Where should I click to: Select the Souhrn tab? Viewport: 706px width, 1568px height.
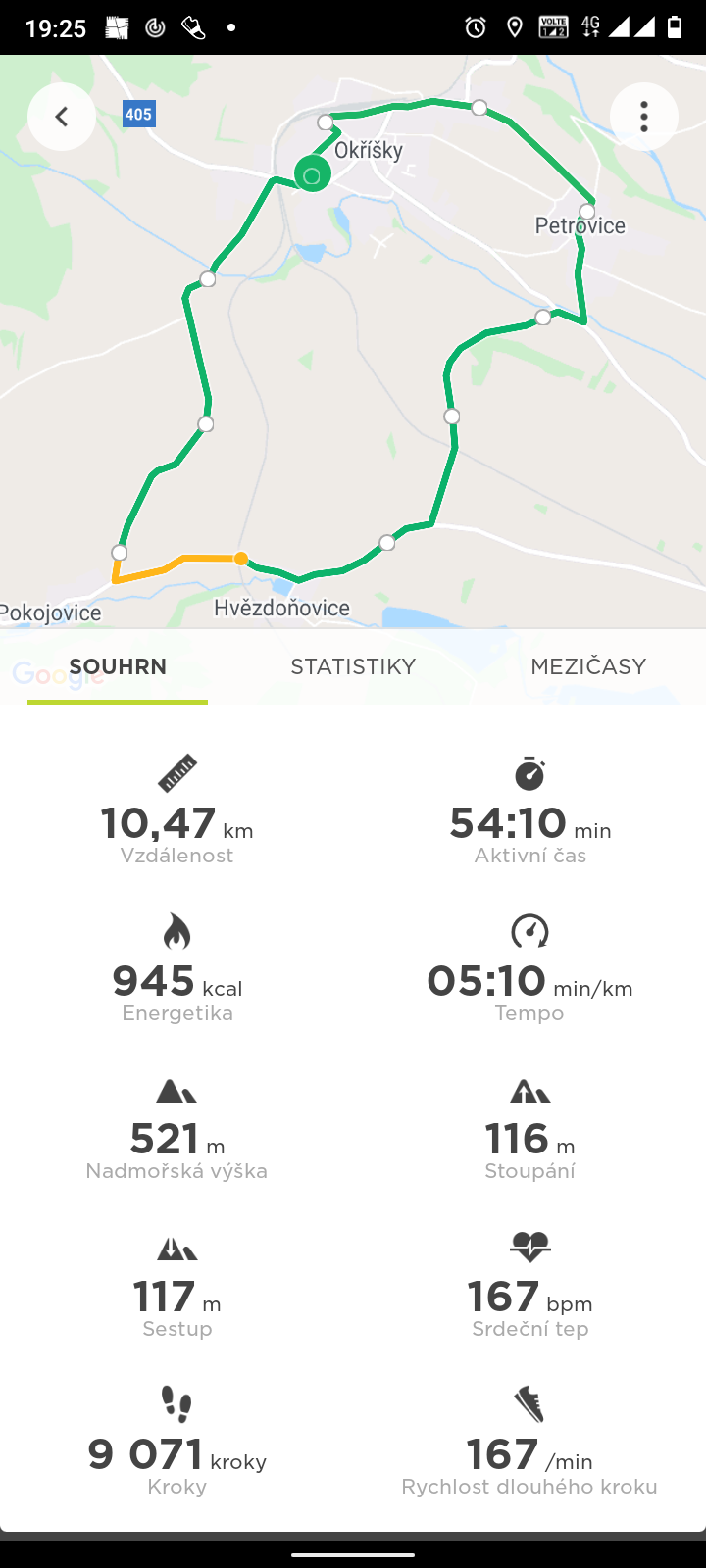point(118,666)
